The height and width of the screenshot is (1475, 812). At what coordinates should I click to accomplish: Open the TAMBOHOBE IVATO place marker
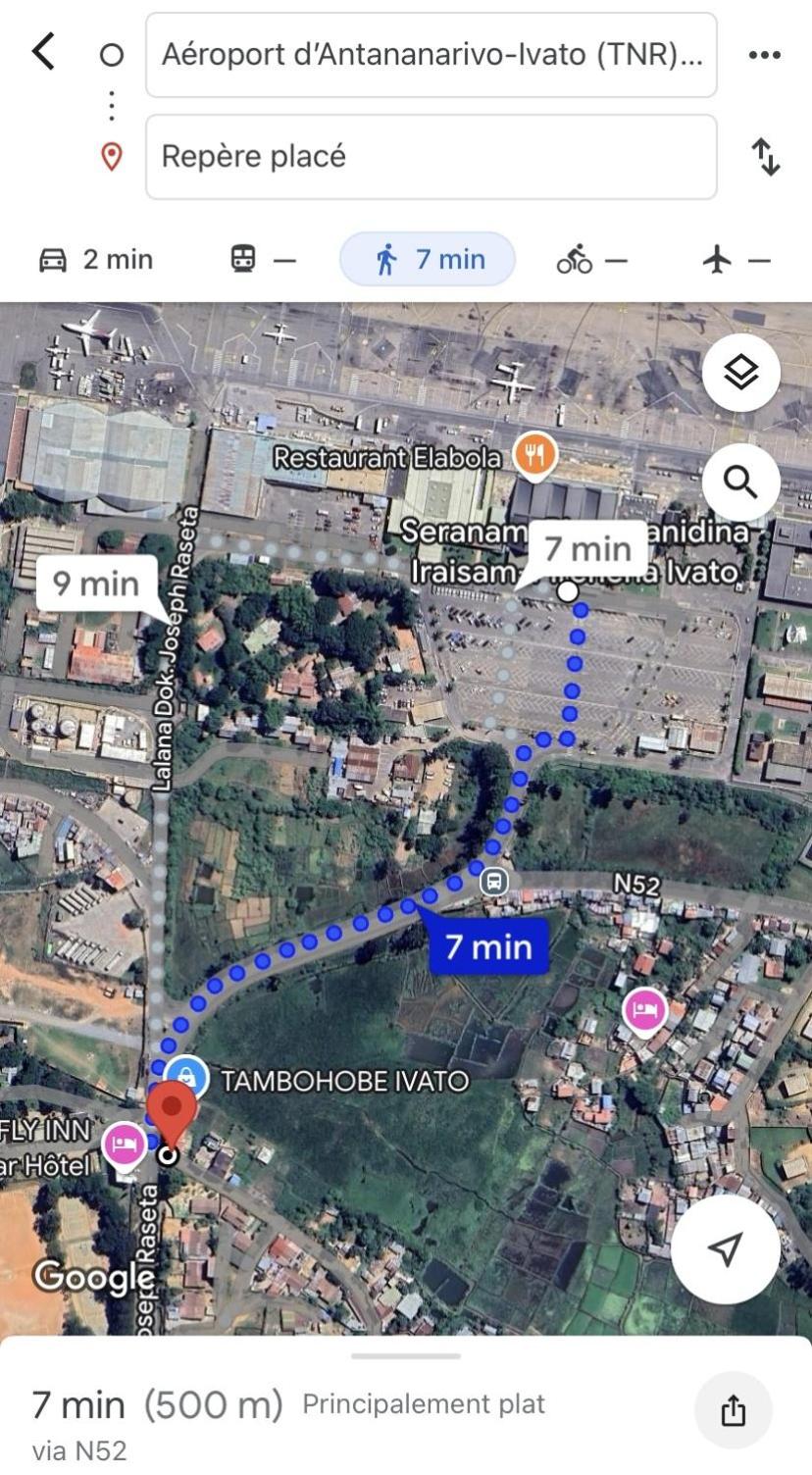click(186, 1079)
